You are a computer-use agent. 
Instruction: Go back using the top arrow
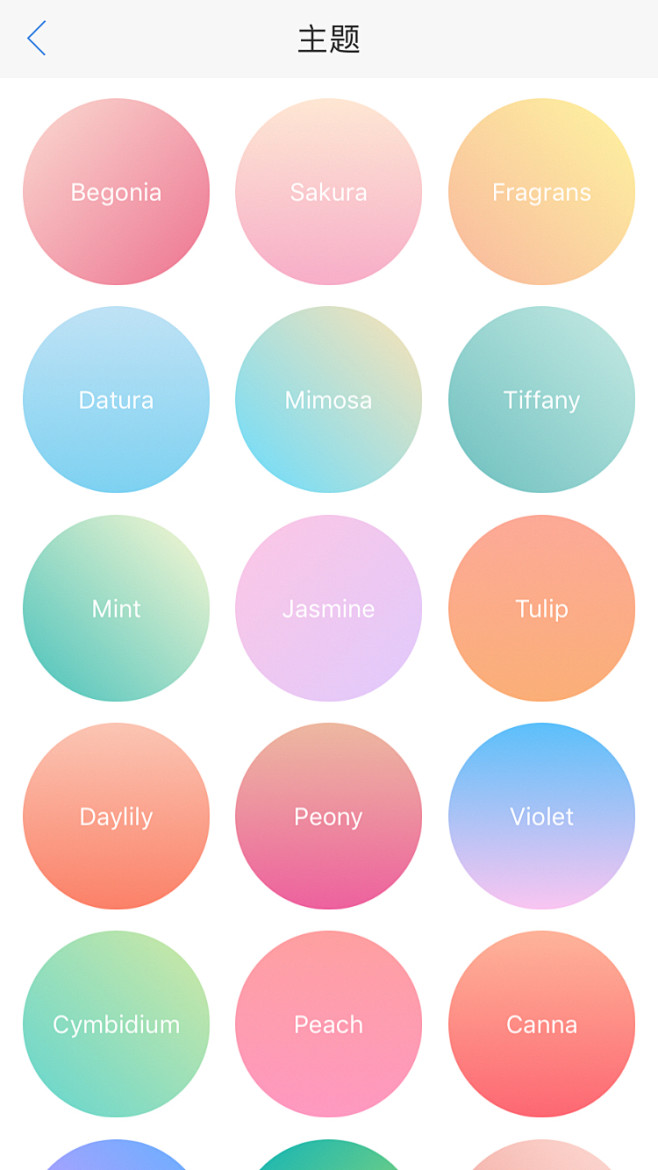37,39
